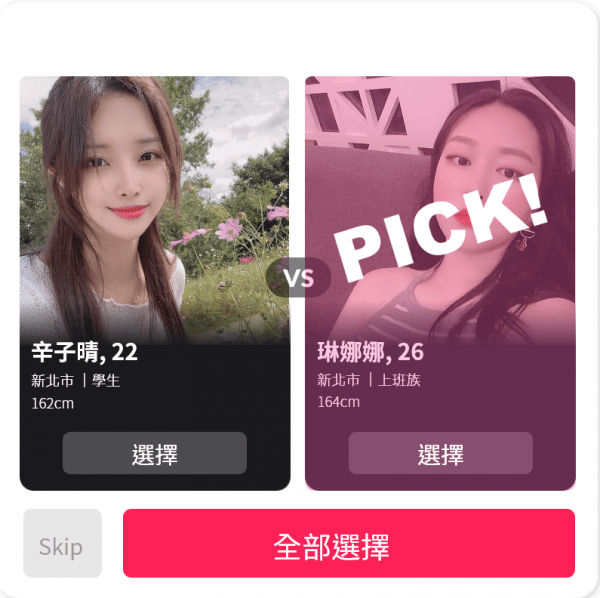Image resolution: width=600 pixels, height=598 pixels.
Task: Open 辛子晴's profile photo card
Action: [154, 210]
